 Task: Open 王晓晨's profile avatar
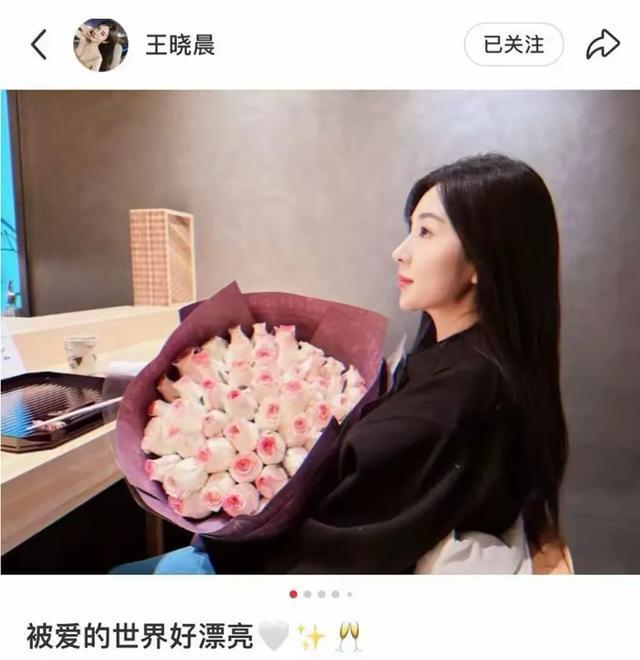(x=101, y=45)
